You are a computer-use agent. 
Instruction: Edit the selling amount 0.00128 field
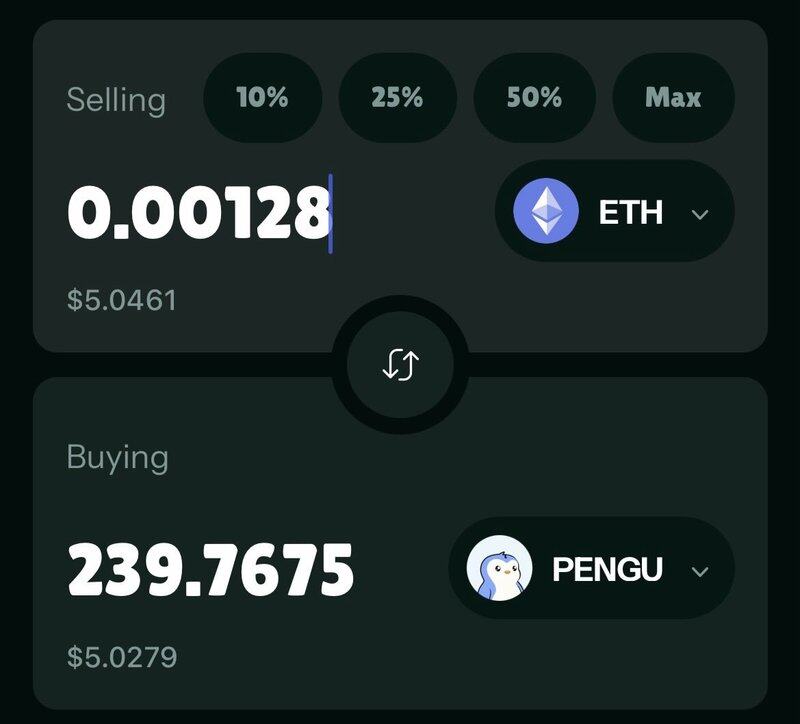pos(198,213)
